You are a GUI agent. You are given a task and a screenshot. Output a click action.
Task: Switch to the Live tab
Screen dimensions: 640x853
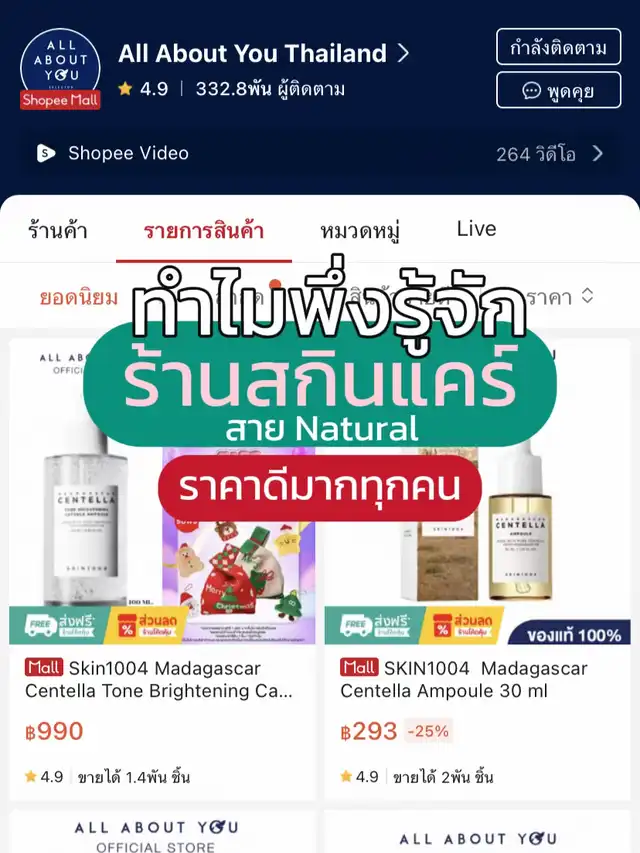click(x=476, y=229)
